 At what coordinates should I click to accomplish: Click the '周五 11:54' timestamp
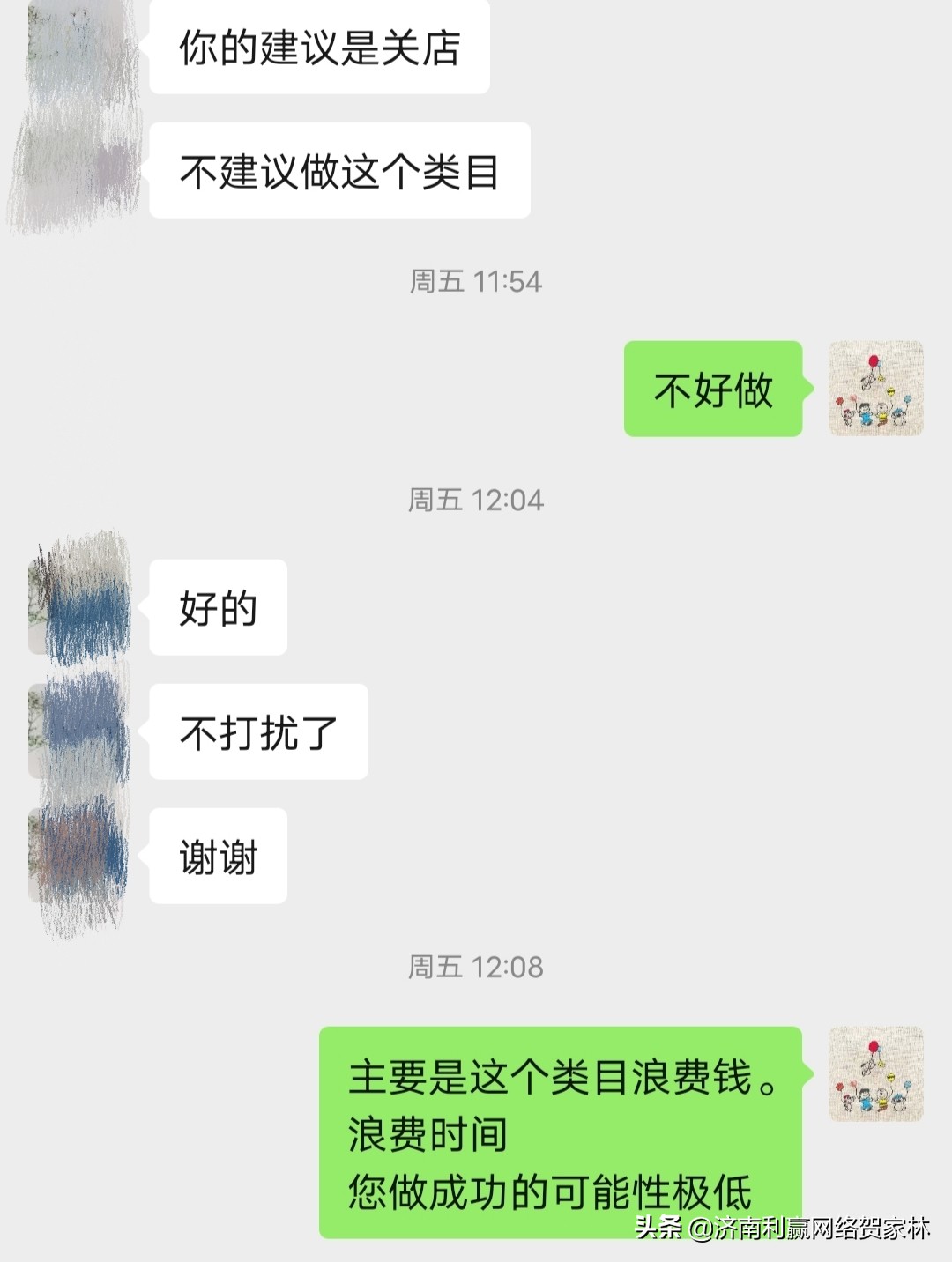[x=475, y=280]
